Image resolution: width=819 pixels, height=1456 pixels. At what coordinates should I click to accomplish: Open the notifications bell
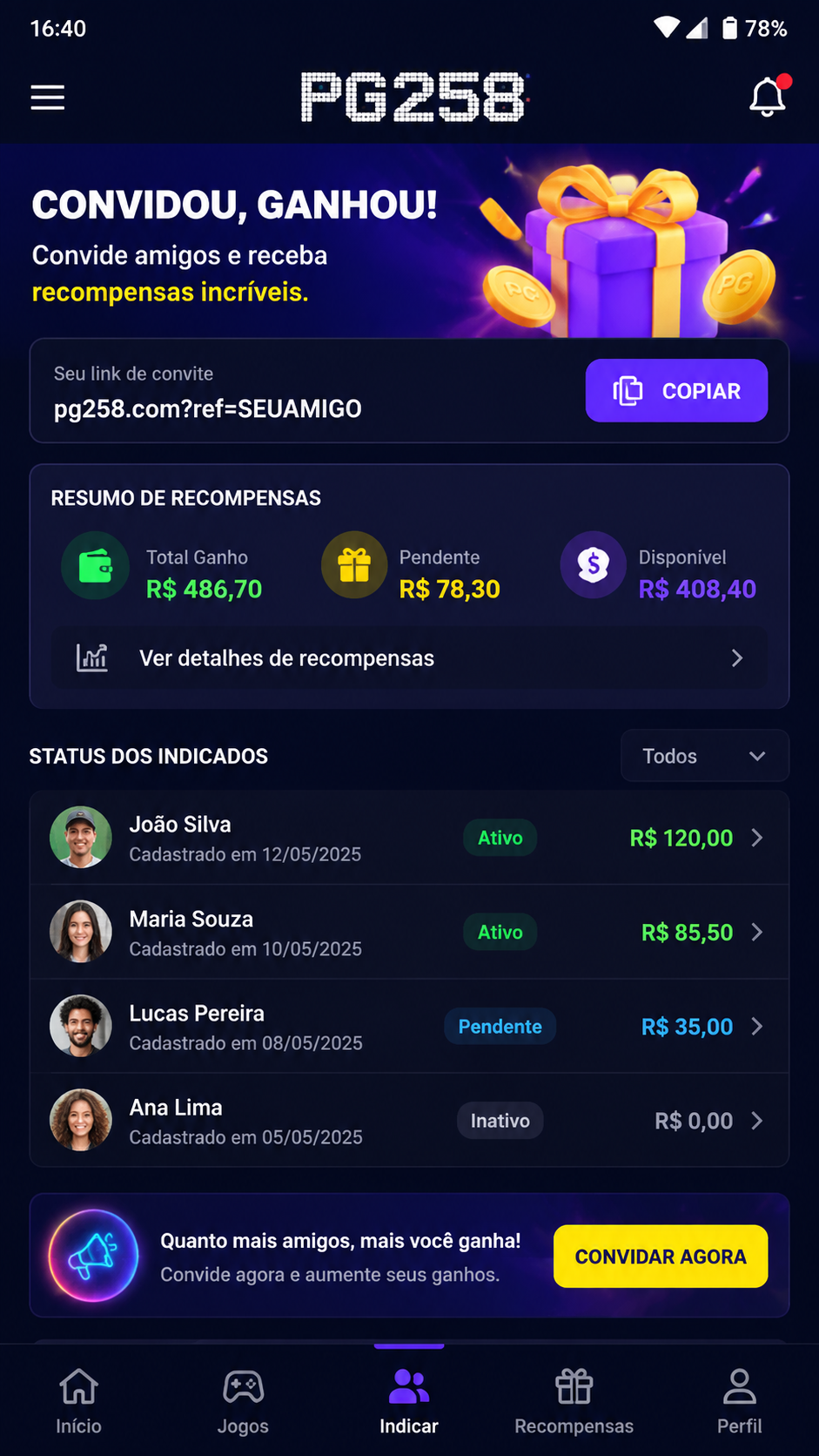point(769,96)
